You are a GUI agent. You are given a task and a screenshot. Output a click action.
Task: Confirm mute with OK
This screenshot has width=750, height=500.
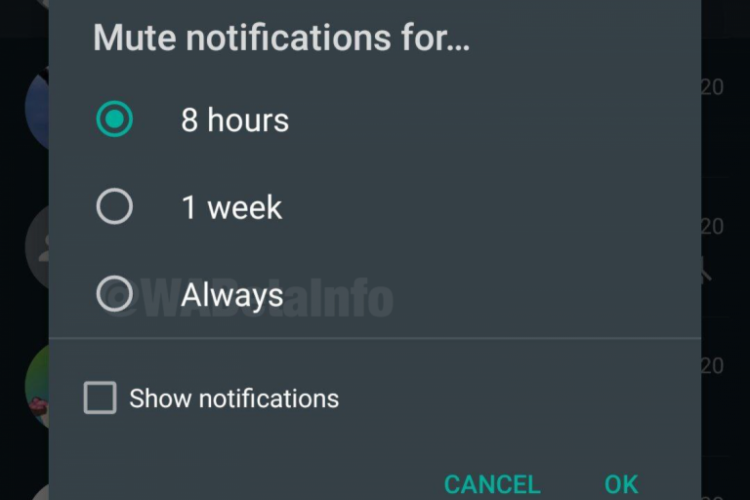[621, 484]
